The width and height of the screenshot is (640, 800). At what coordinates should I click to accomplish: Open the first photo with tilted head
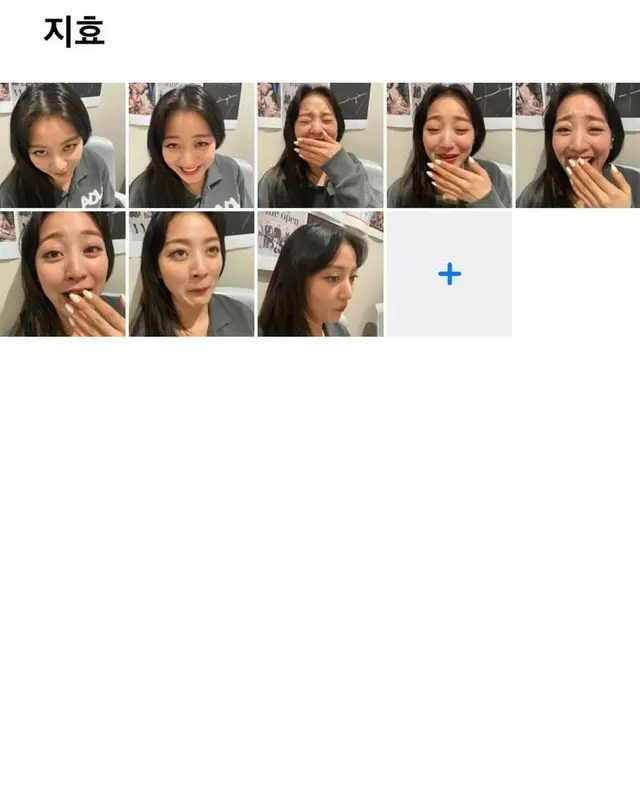coord(62,145)
